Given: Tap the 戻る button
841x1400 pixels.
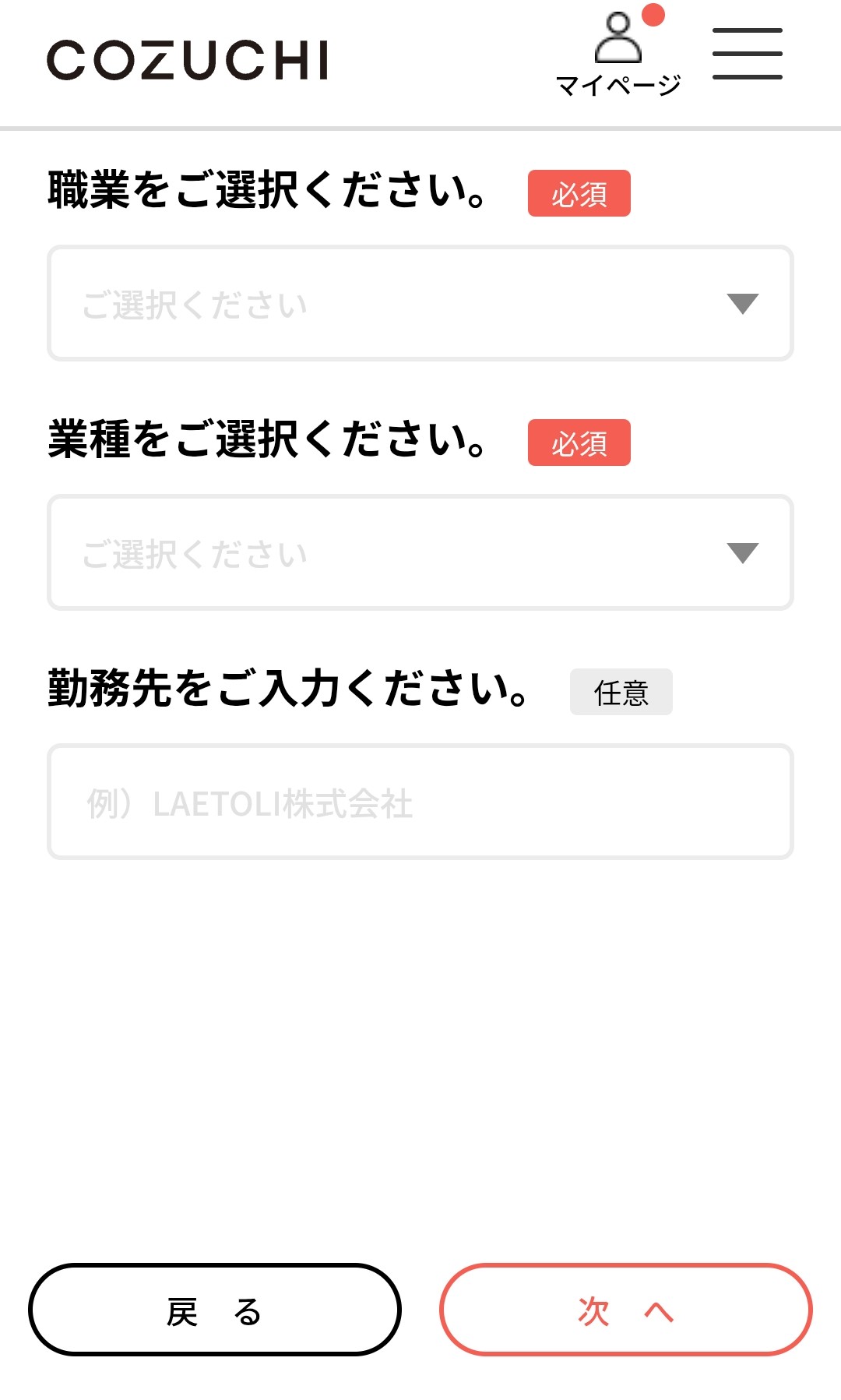Looking at the screenshot, I should (215, 1310).
